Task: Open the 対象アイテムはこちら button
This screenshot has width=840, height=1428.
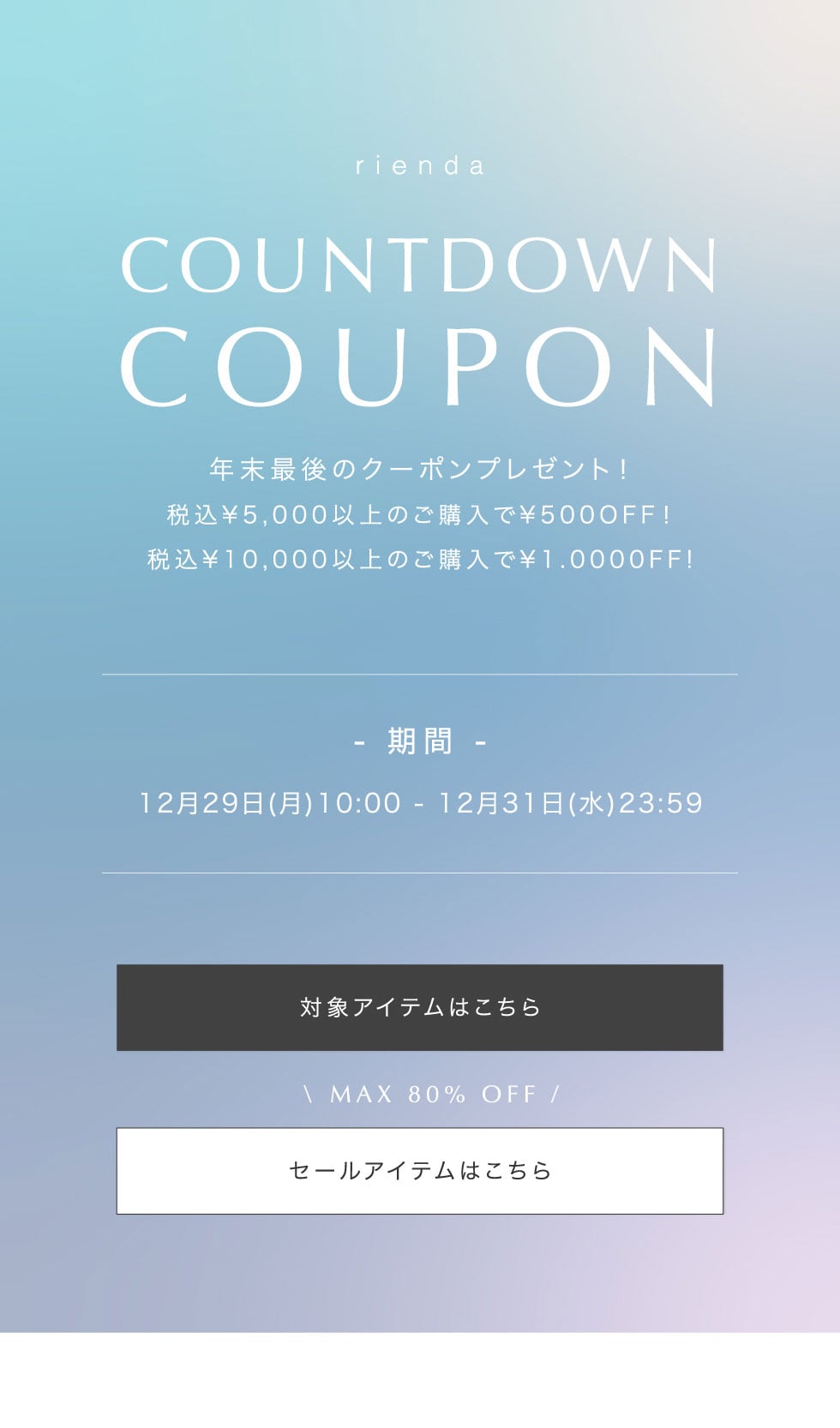Action: (420, 1007)
